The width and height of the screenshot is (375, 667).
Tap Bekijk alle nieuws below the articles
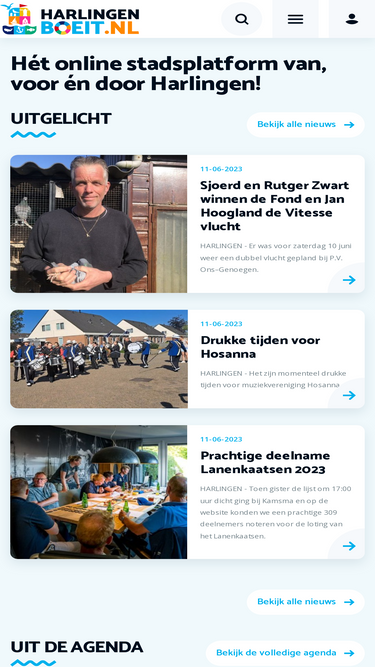305,602
